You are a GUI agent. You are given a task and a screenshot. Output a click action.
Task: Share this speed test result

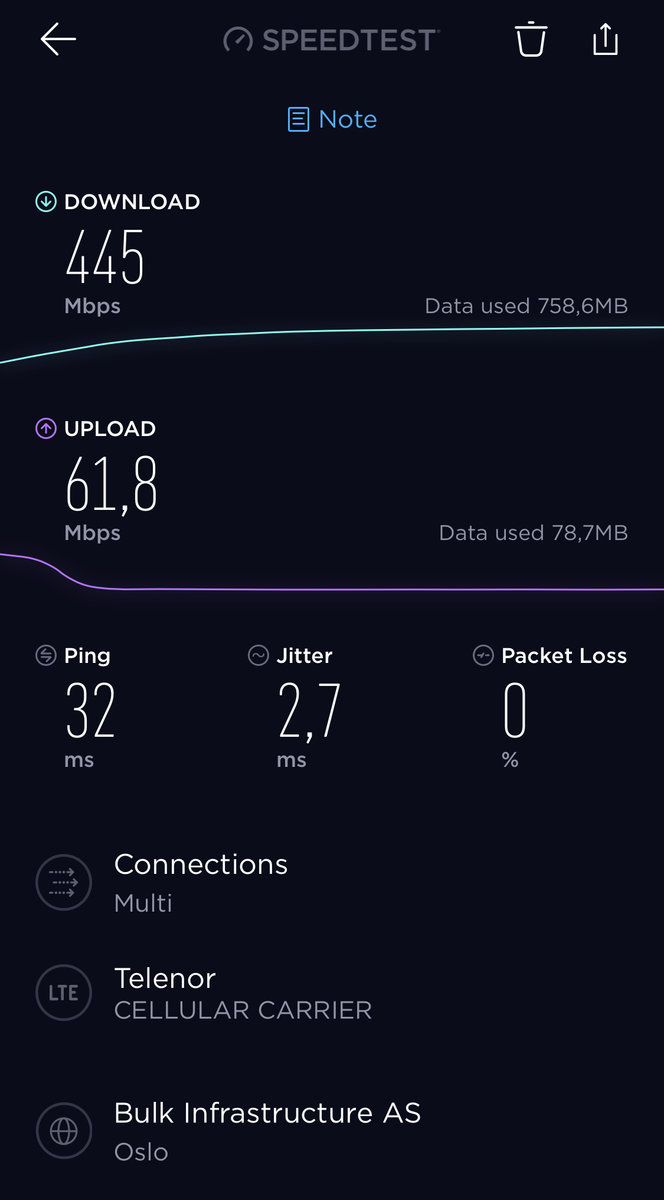point(605,40)
